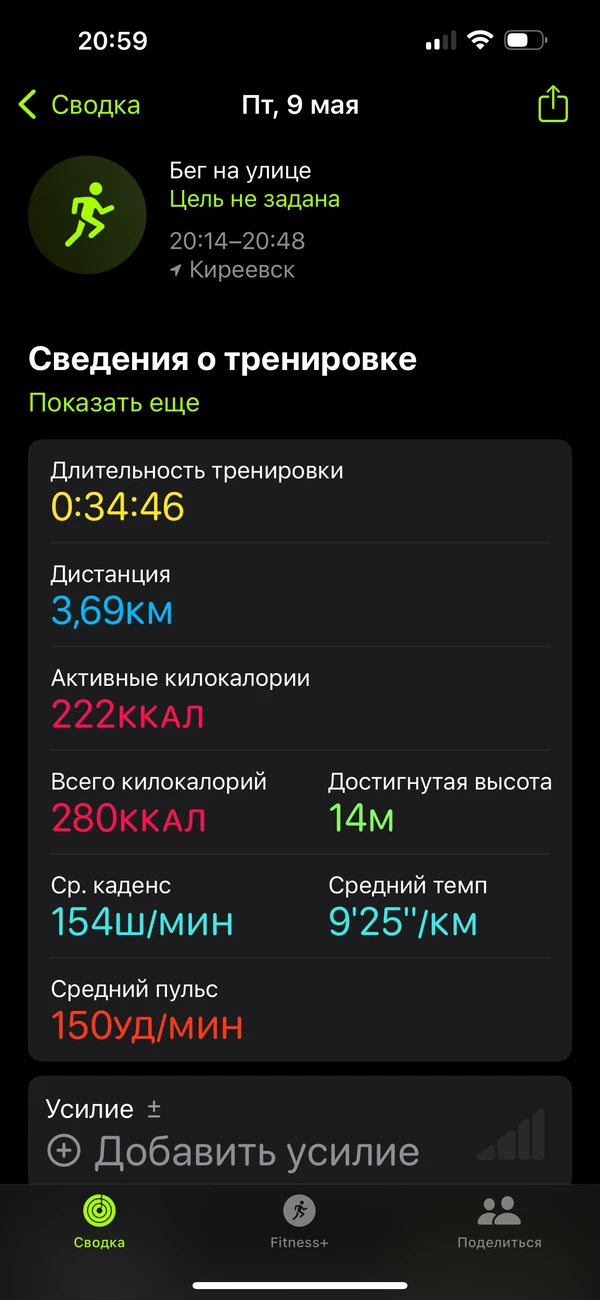Switch to the Fitness+ tab
Viewport: 600px width, 1300px height.
click(299, 1222)
